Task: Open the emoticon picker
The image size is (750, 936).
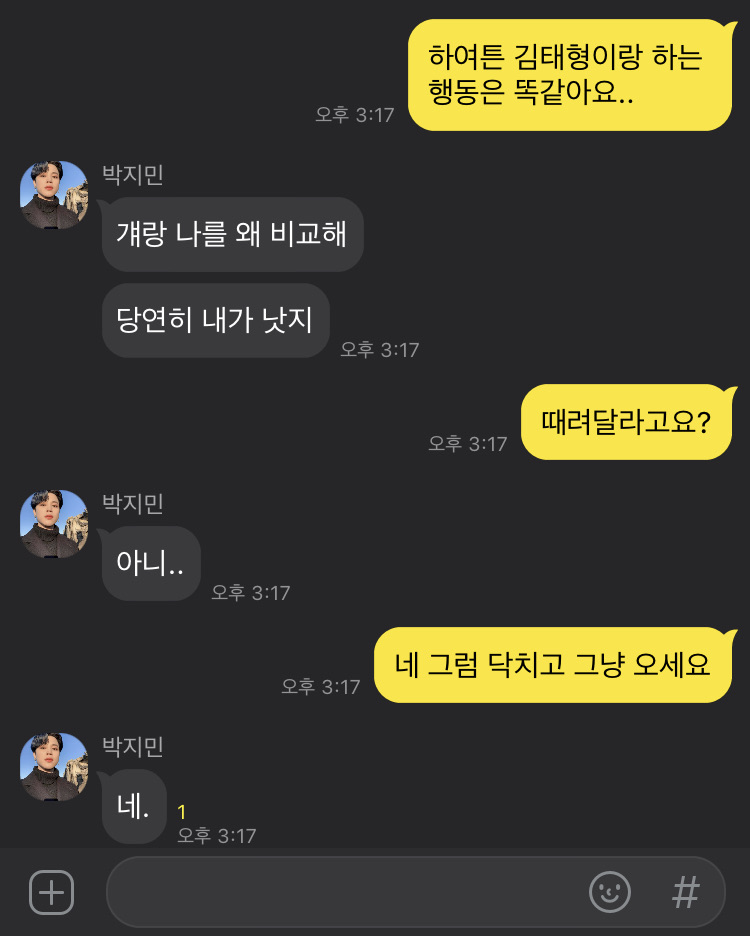Action: (610, 891)
